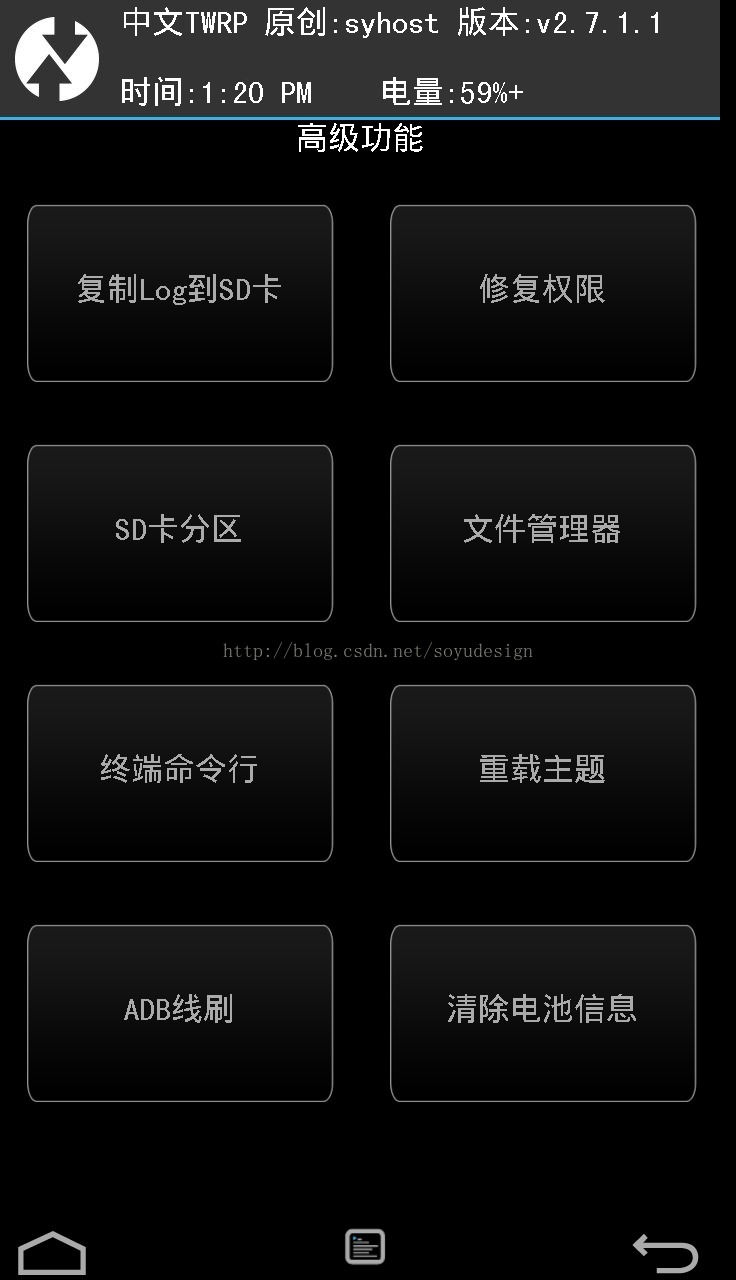Go back with the back arrow
This screenshot has height=1280, width=736.
coord(665,1253)
